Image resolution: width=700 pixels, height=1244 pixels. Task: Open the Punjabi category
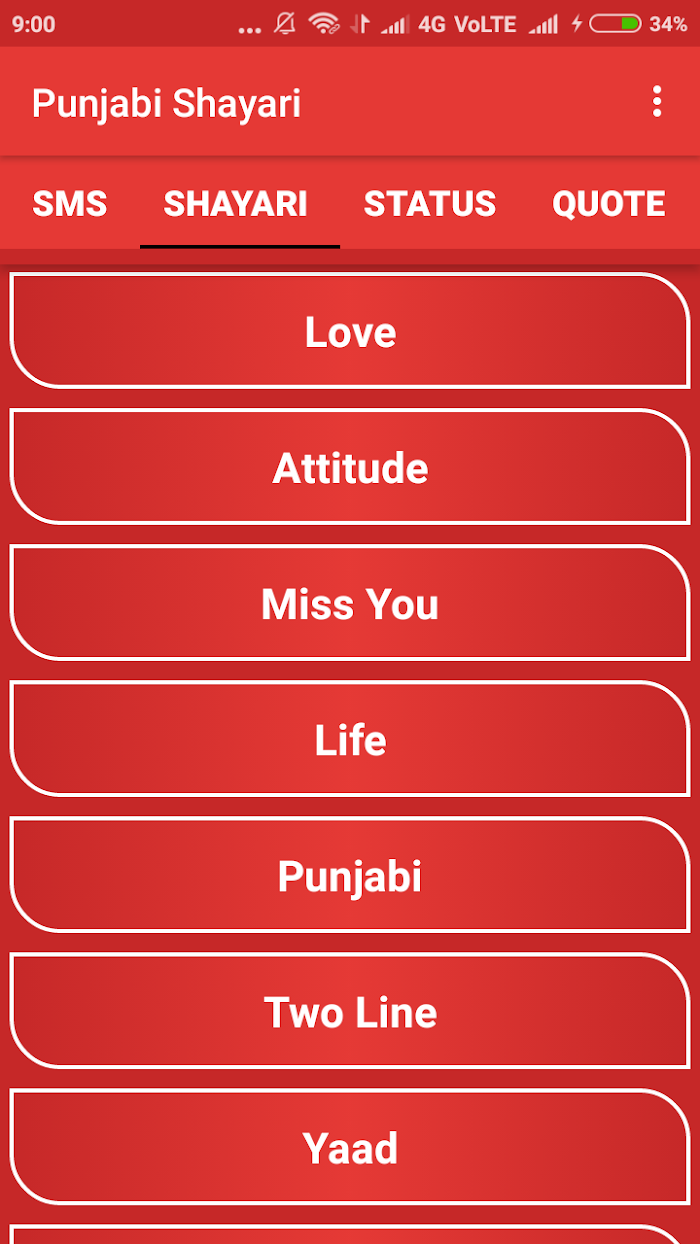coord(350,875)
